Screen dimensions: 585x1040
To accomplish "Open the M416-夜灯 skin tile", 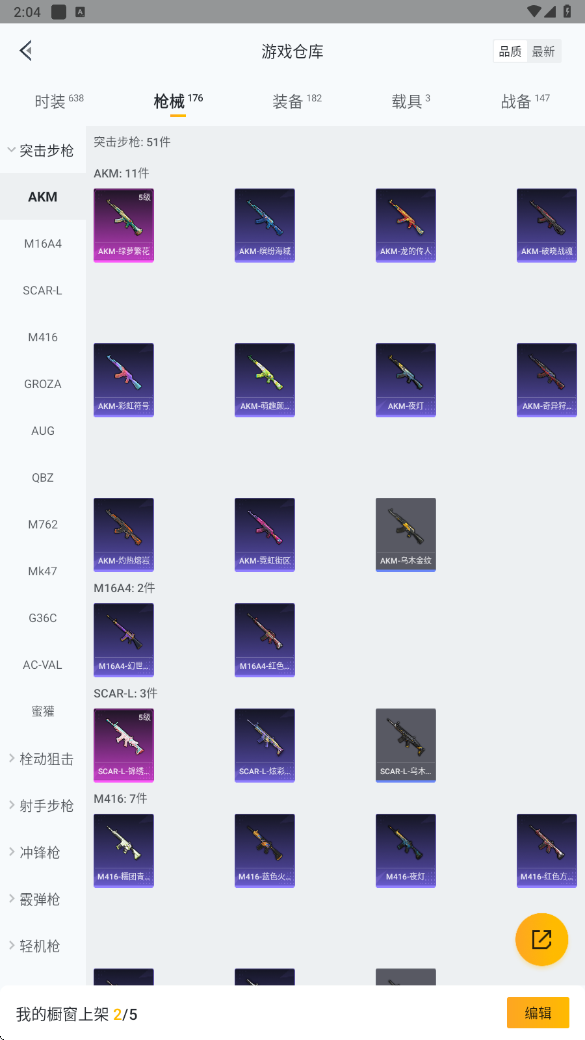I will point(406,851).
